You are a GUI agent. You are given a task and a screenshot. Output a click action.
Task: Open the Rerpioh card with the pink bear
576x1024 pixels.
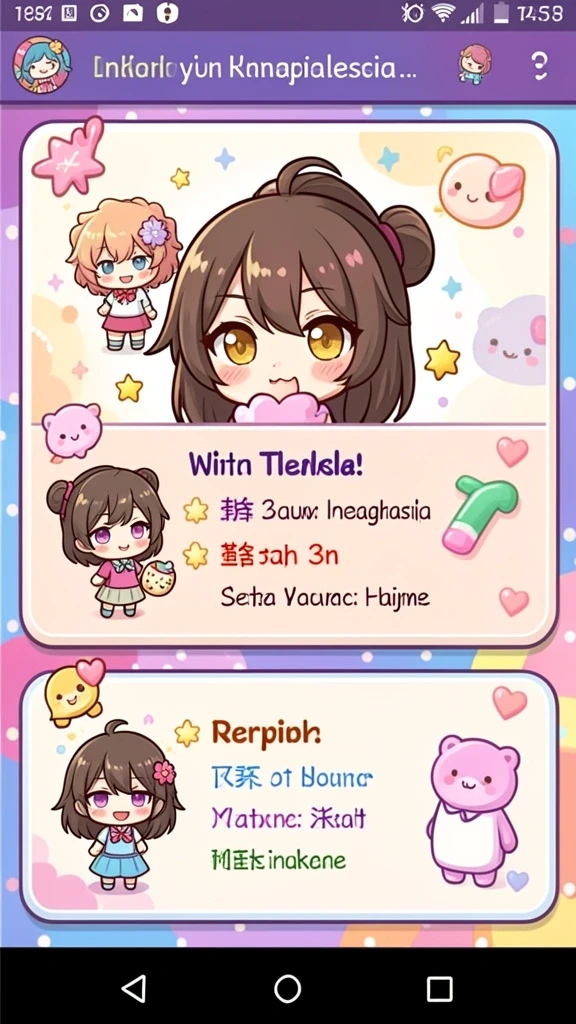click(x=289, y=796)
